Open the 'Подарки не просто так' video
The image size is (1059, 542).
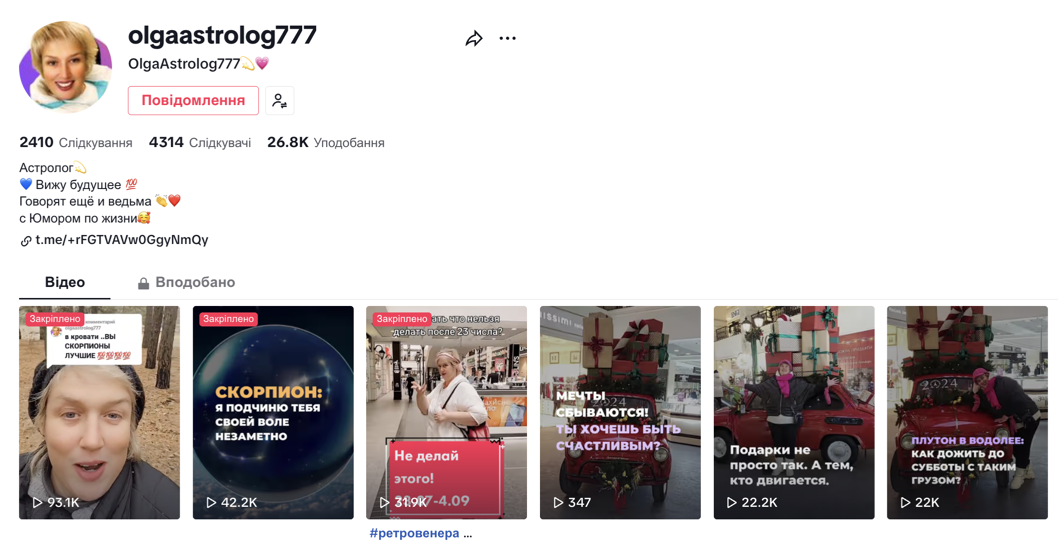coord(794,412)
